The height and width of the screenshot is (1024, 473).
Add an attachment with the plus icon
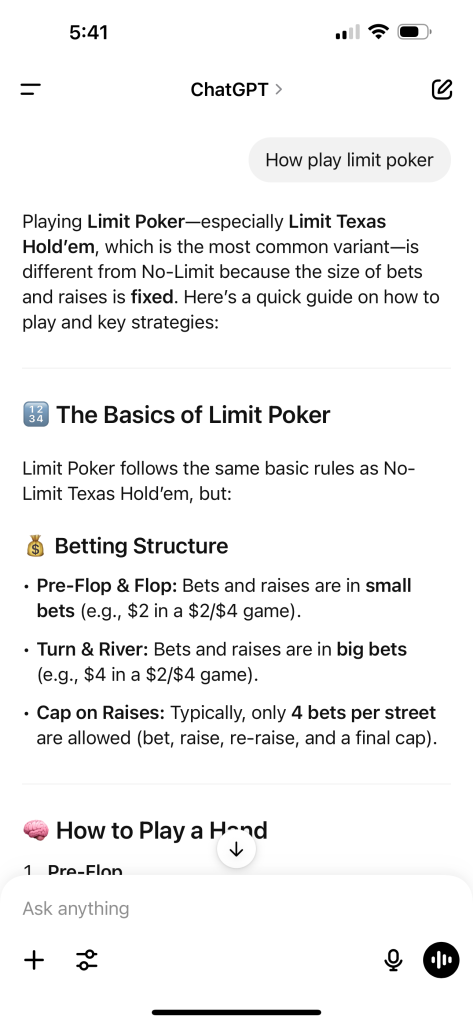coord(34,960)
